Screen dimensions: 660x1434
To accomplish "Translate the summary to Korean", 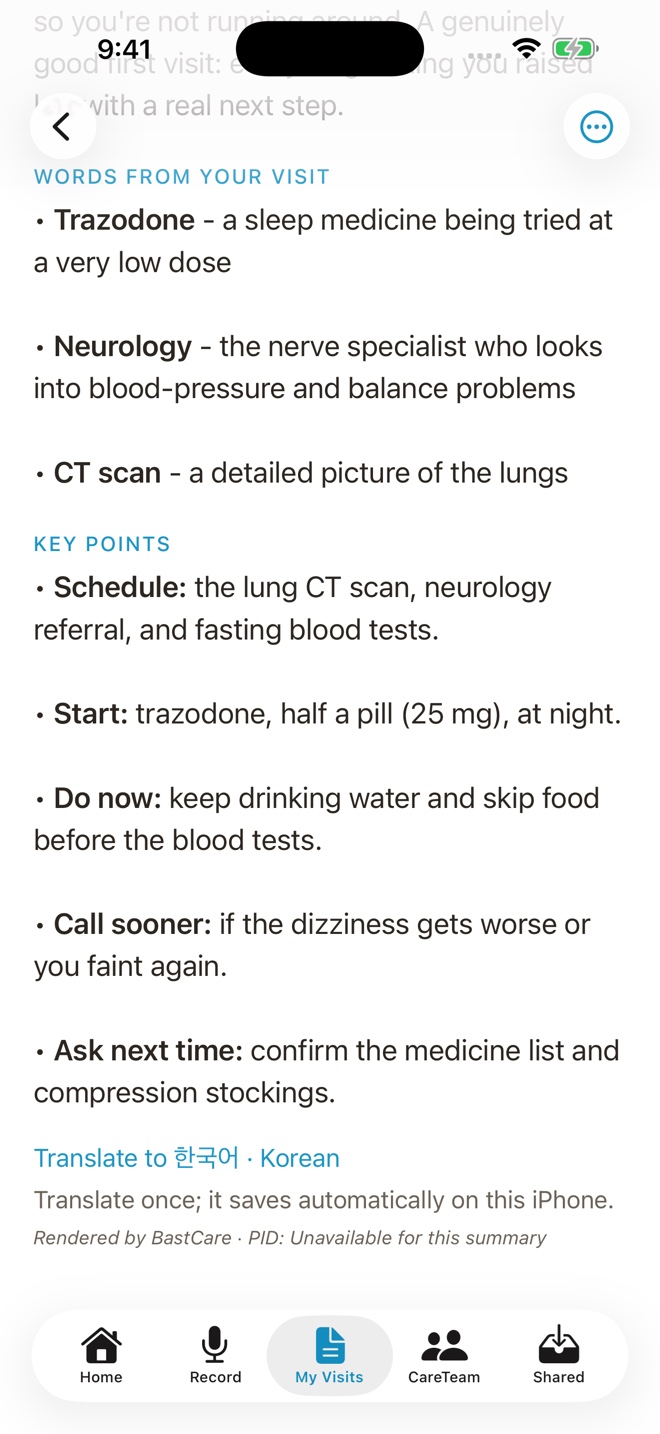I will tap(187, 1158).
